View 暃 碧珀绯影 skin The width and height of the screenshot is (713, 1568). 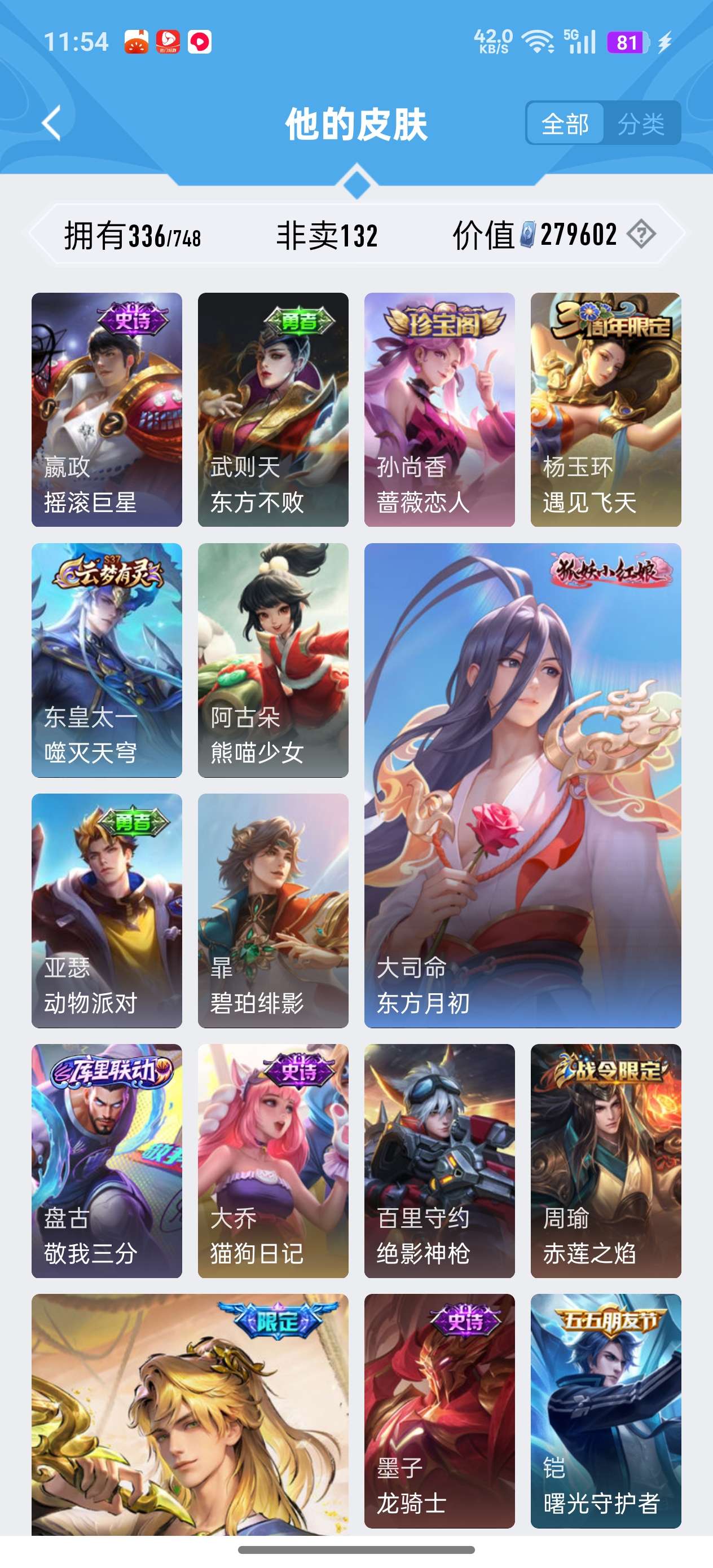273,910
